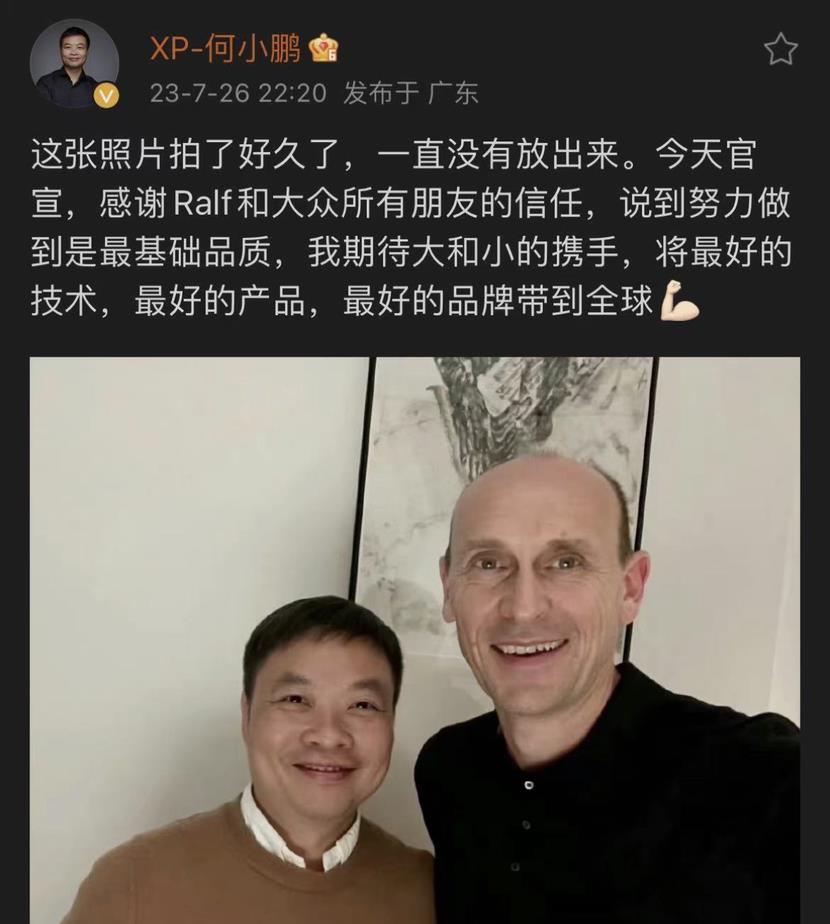Open XP-何小鹏's profile avatar
830x924 pixels.
(x=73, y=64)
